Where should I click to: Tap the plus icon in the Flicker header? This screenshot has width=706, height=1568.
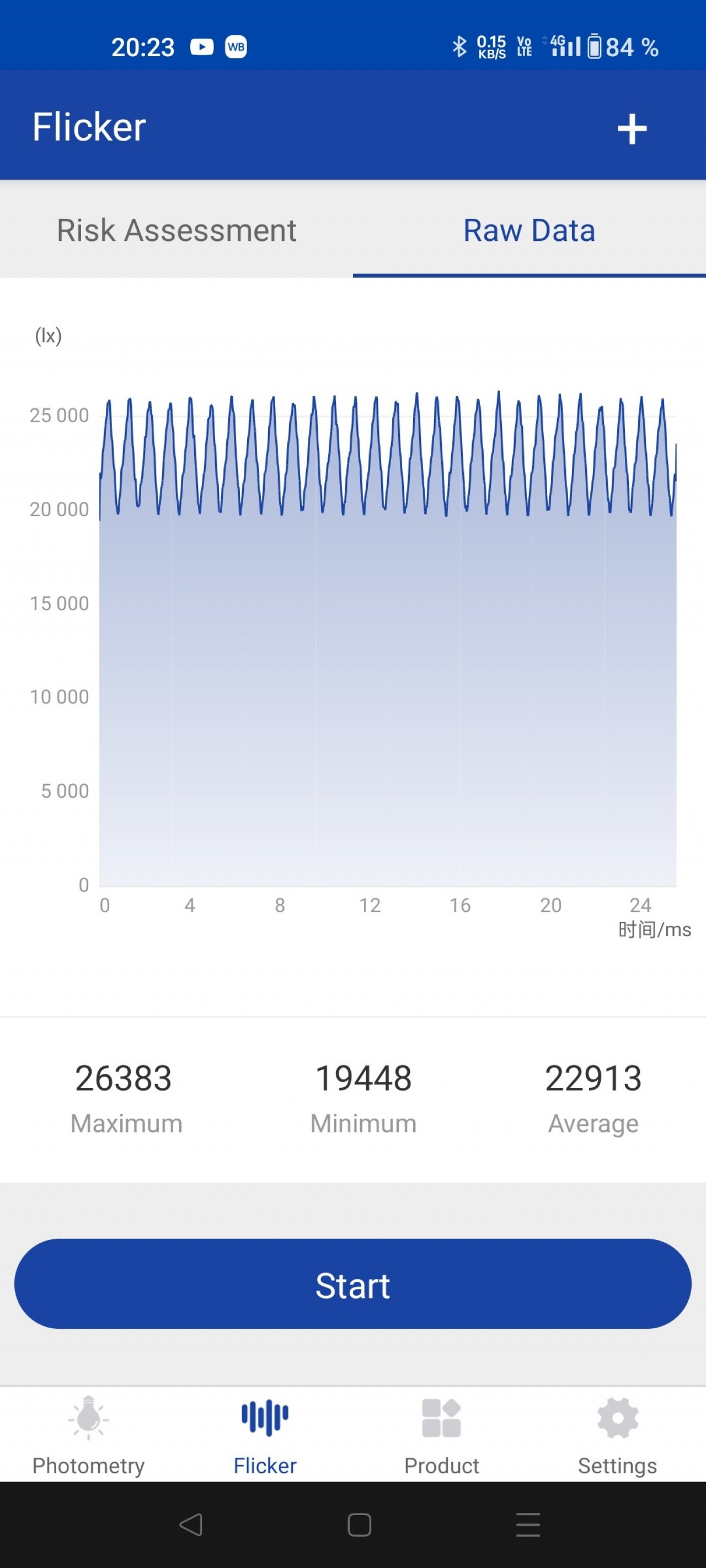pyautogui.click(x=632, y=128)
